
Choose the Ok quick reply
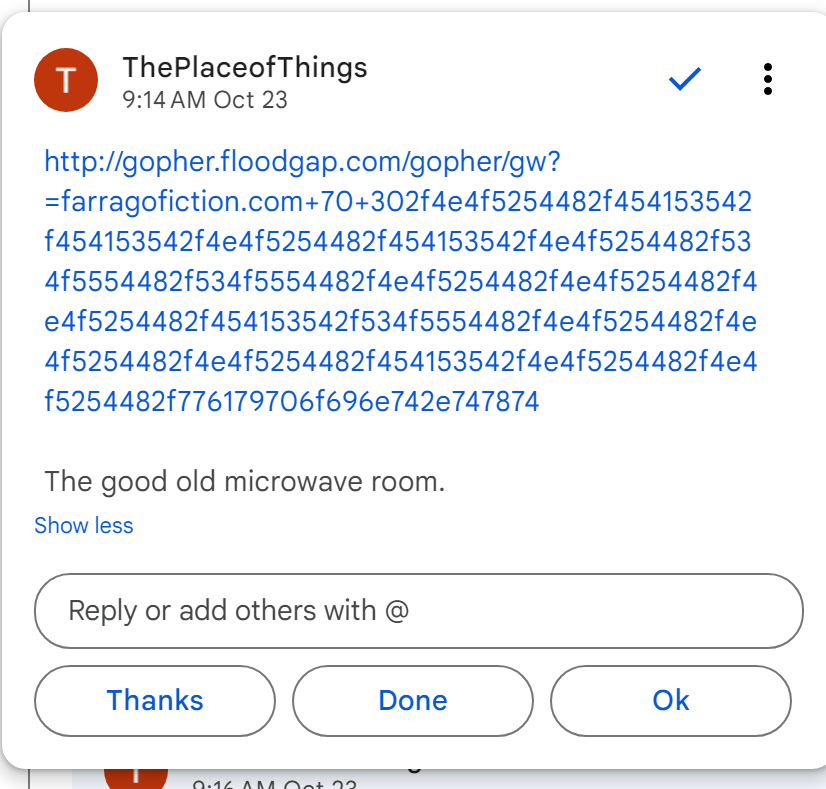pos(670,700)
